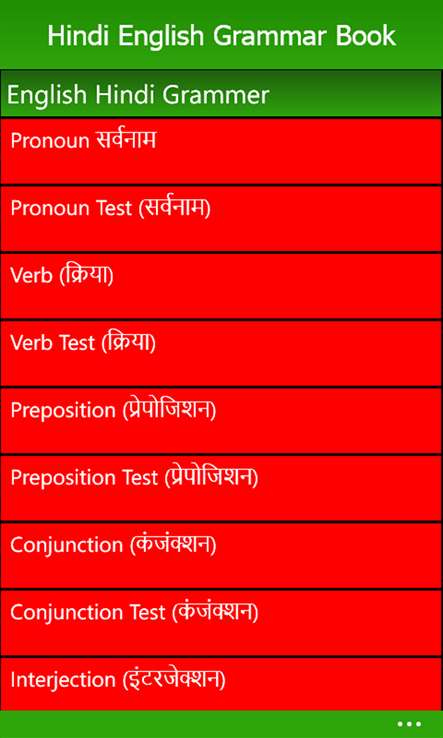The image size is (443, 738).
Task: Open the Preposition lesson
Action: [x=221, y=420]
